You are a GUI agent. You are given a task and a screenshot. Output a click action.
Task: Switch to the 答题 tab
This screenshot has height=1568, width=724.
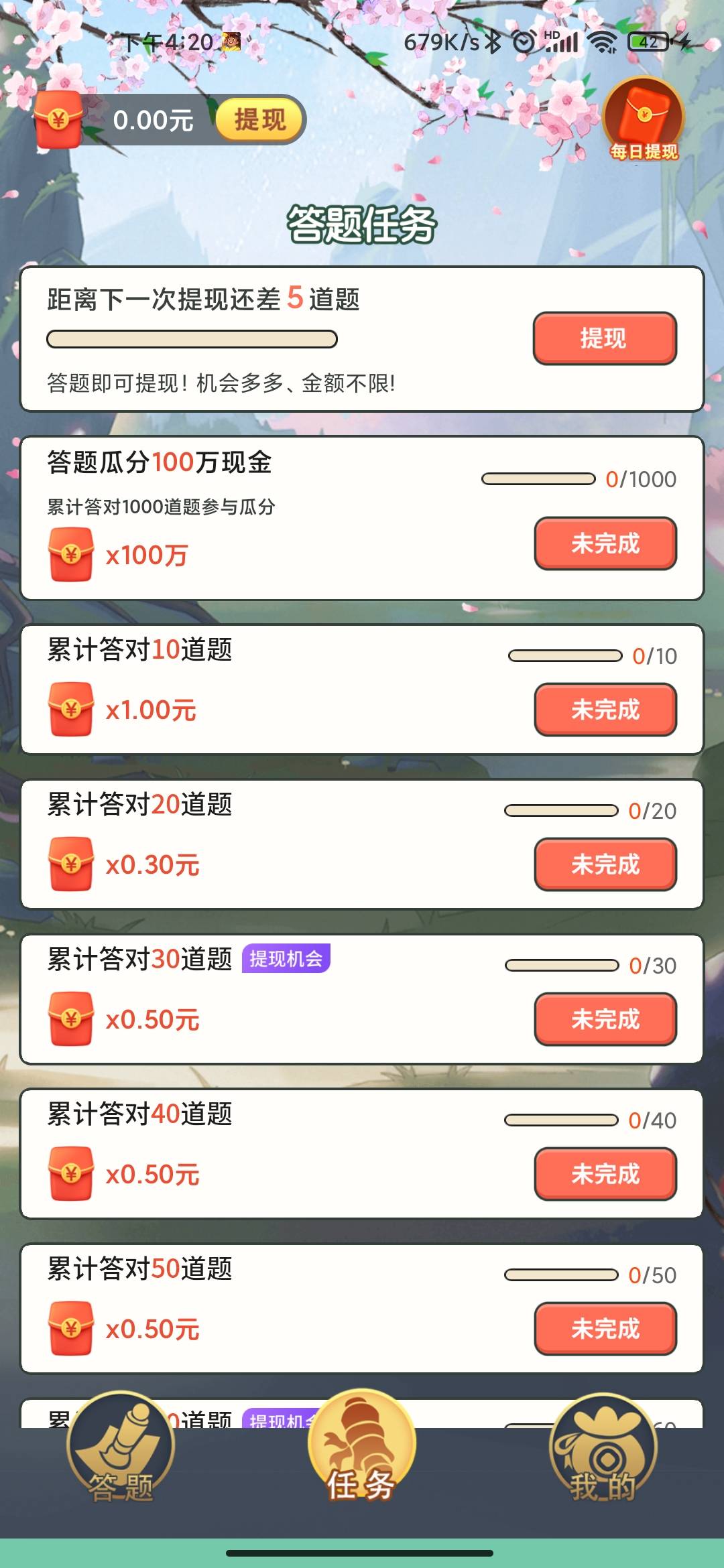coord(121,1451)
